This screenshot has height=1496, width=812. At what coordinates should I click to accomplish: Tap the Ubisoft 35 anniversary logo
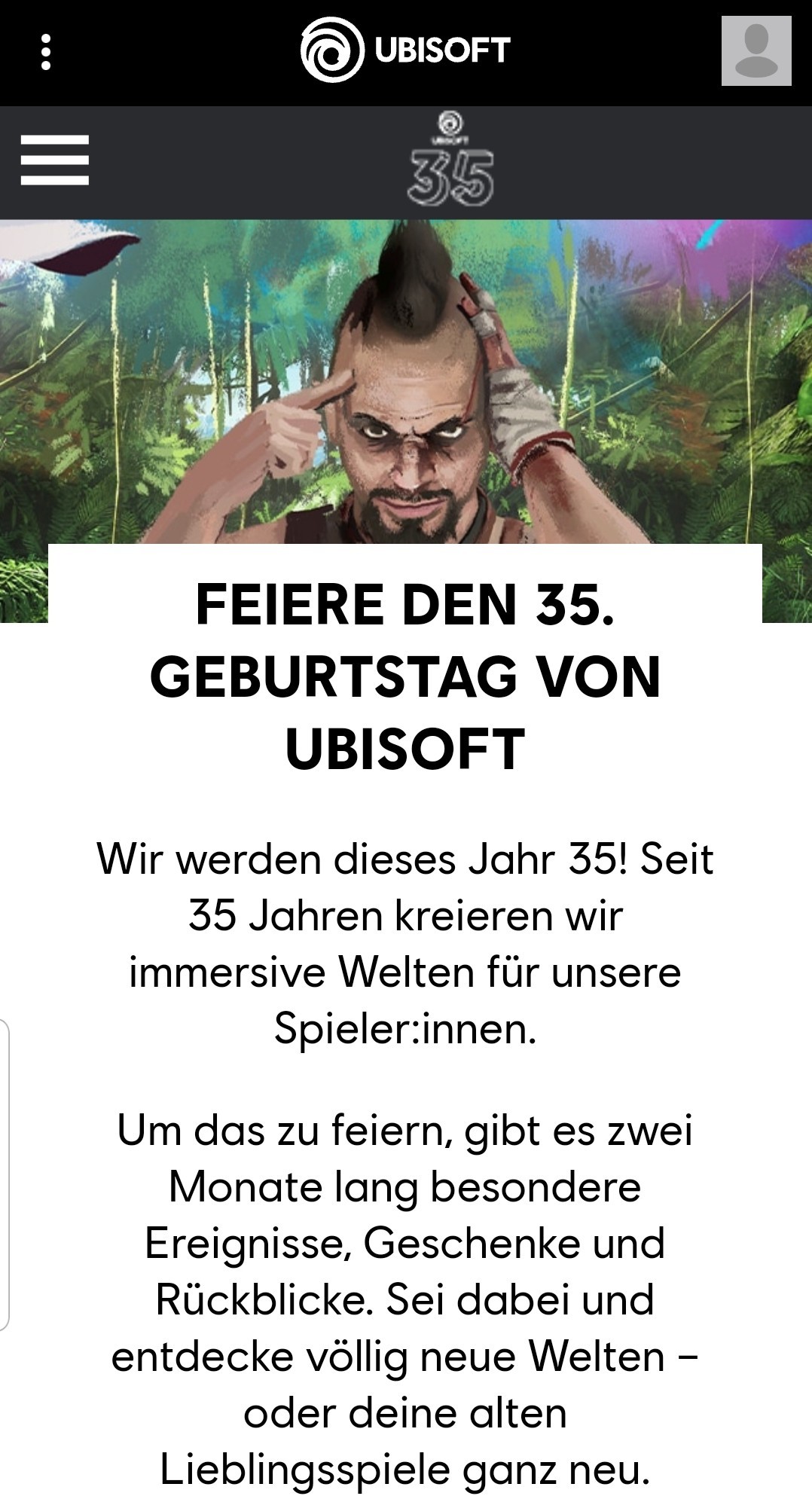point(450,159)
